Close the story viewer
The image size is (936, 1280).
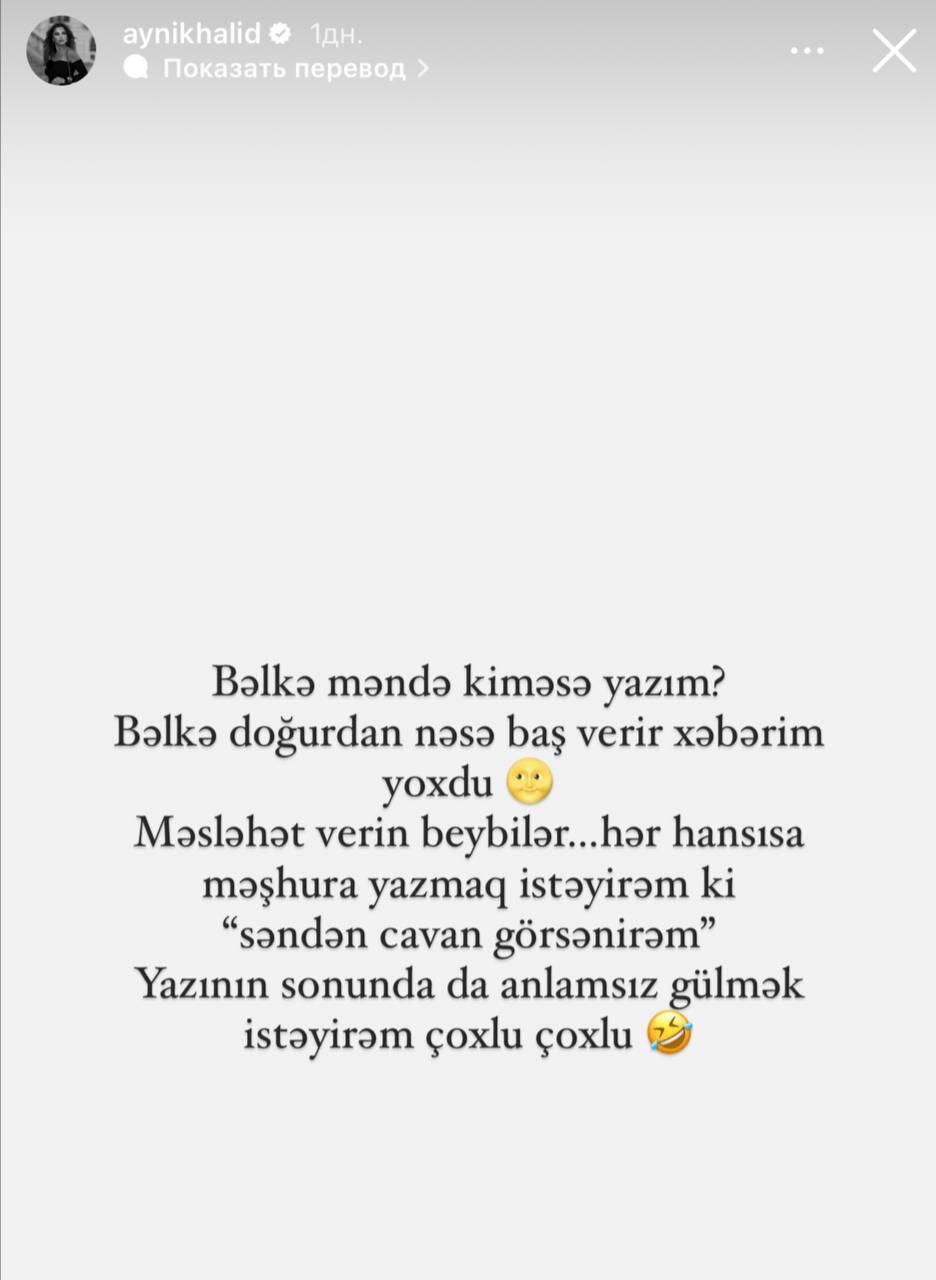tap(893, 51)
